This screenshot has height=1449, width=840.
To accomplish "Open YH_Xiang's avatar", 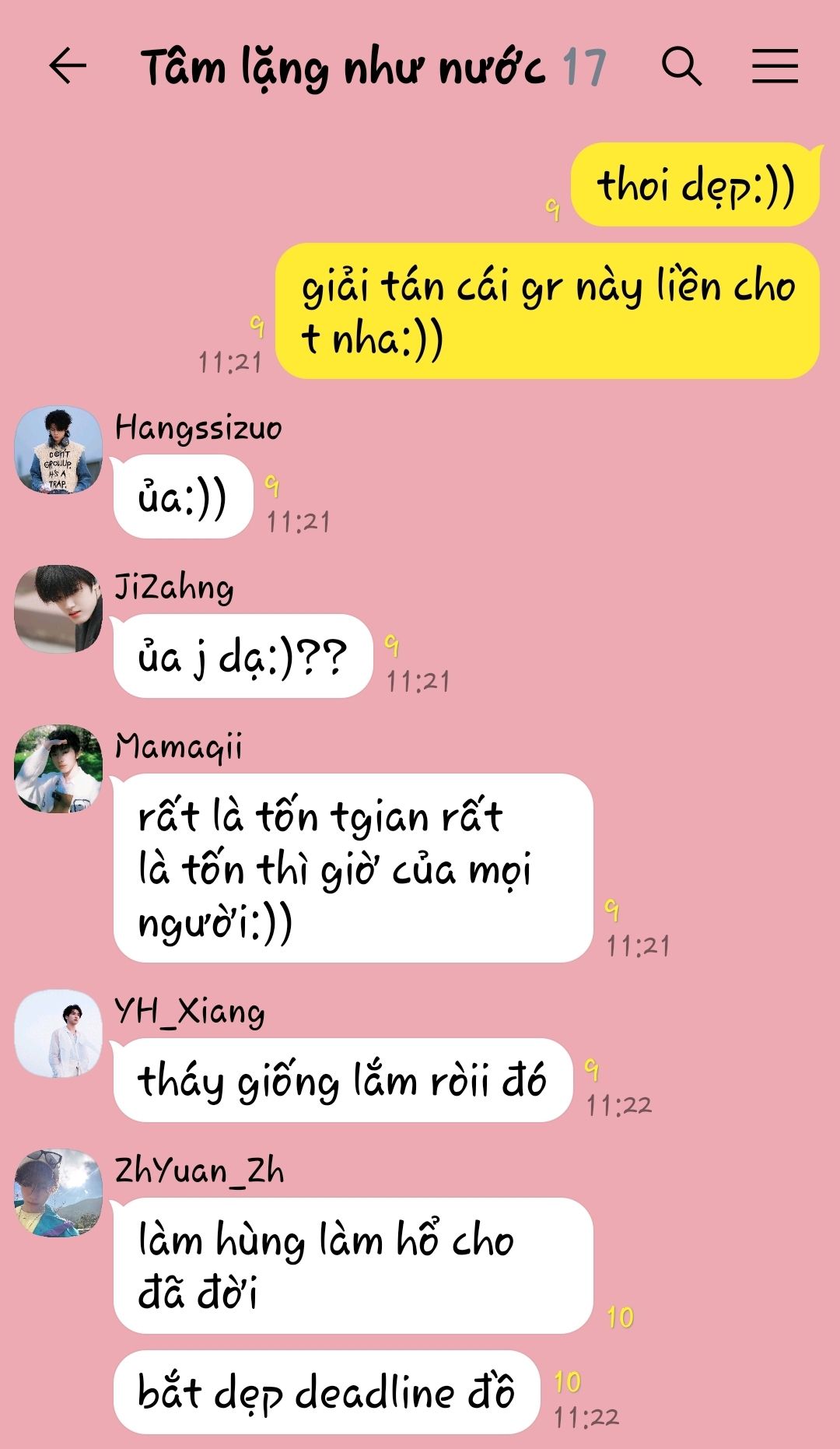I will point(58,1034).
